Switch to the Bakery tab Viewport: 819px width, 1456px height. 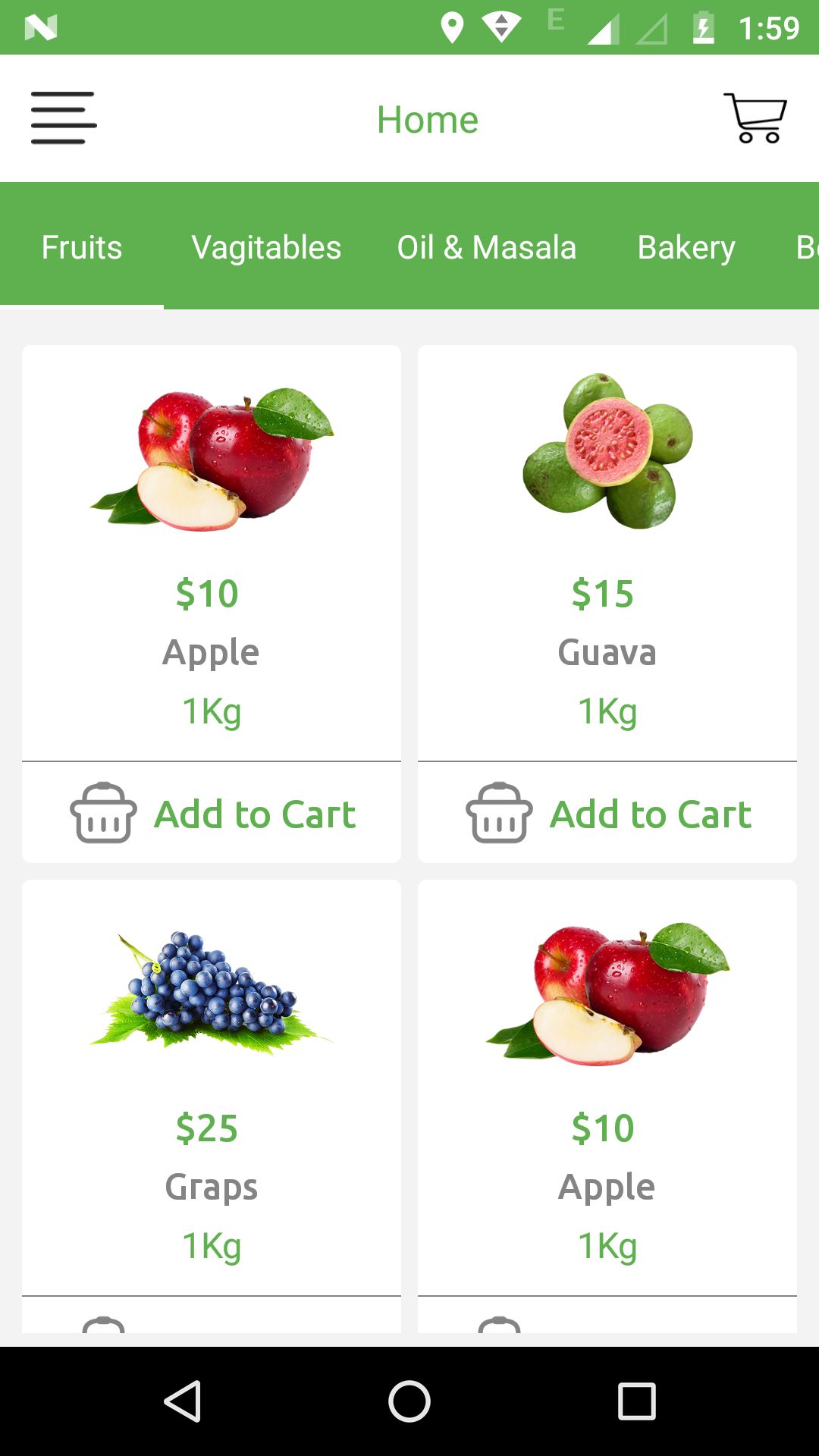point(686,247)
